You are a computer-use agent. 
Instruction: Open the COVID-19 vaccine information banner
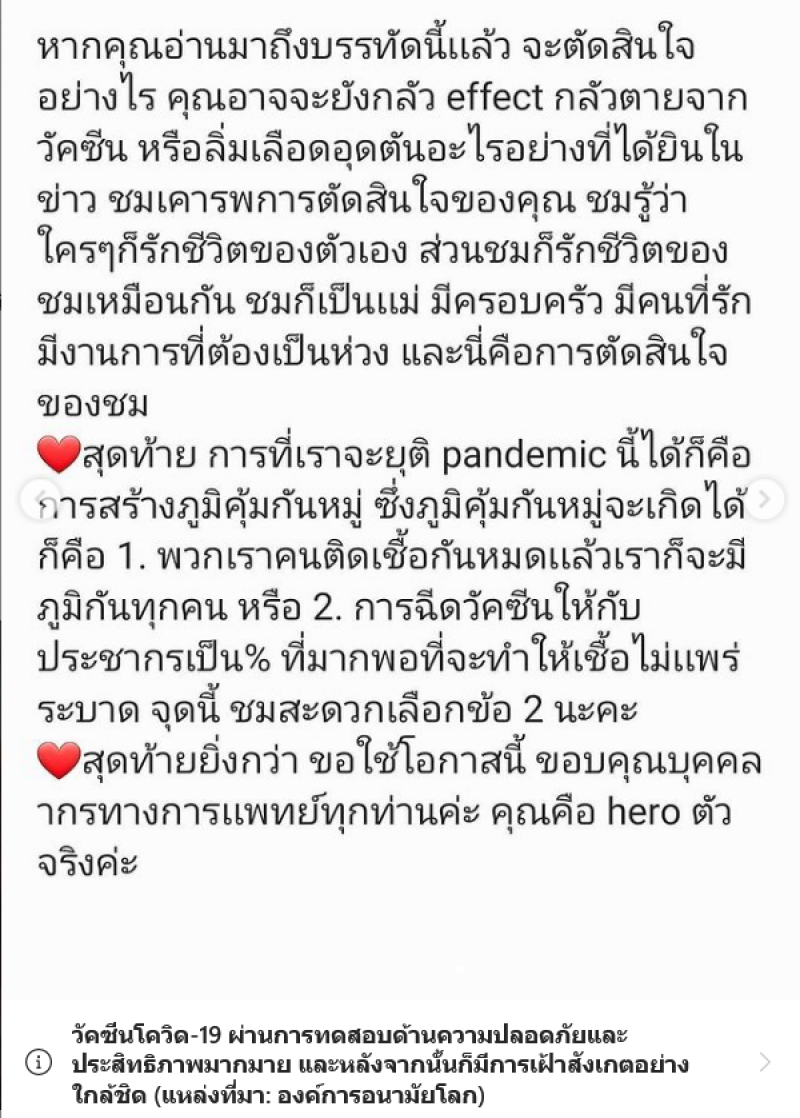point(400,1061)
